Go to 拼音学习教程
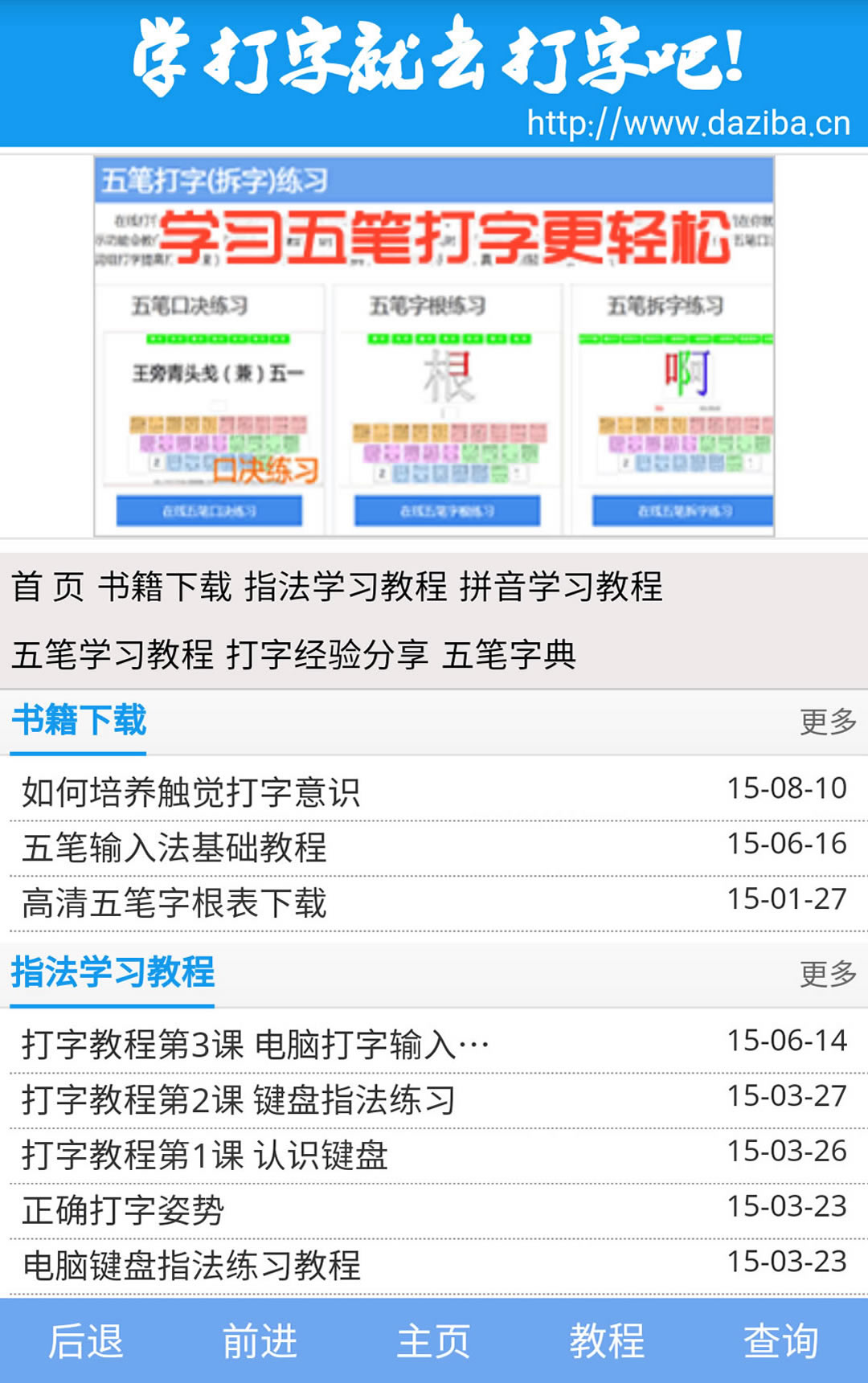 pos(561,587)
